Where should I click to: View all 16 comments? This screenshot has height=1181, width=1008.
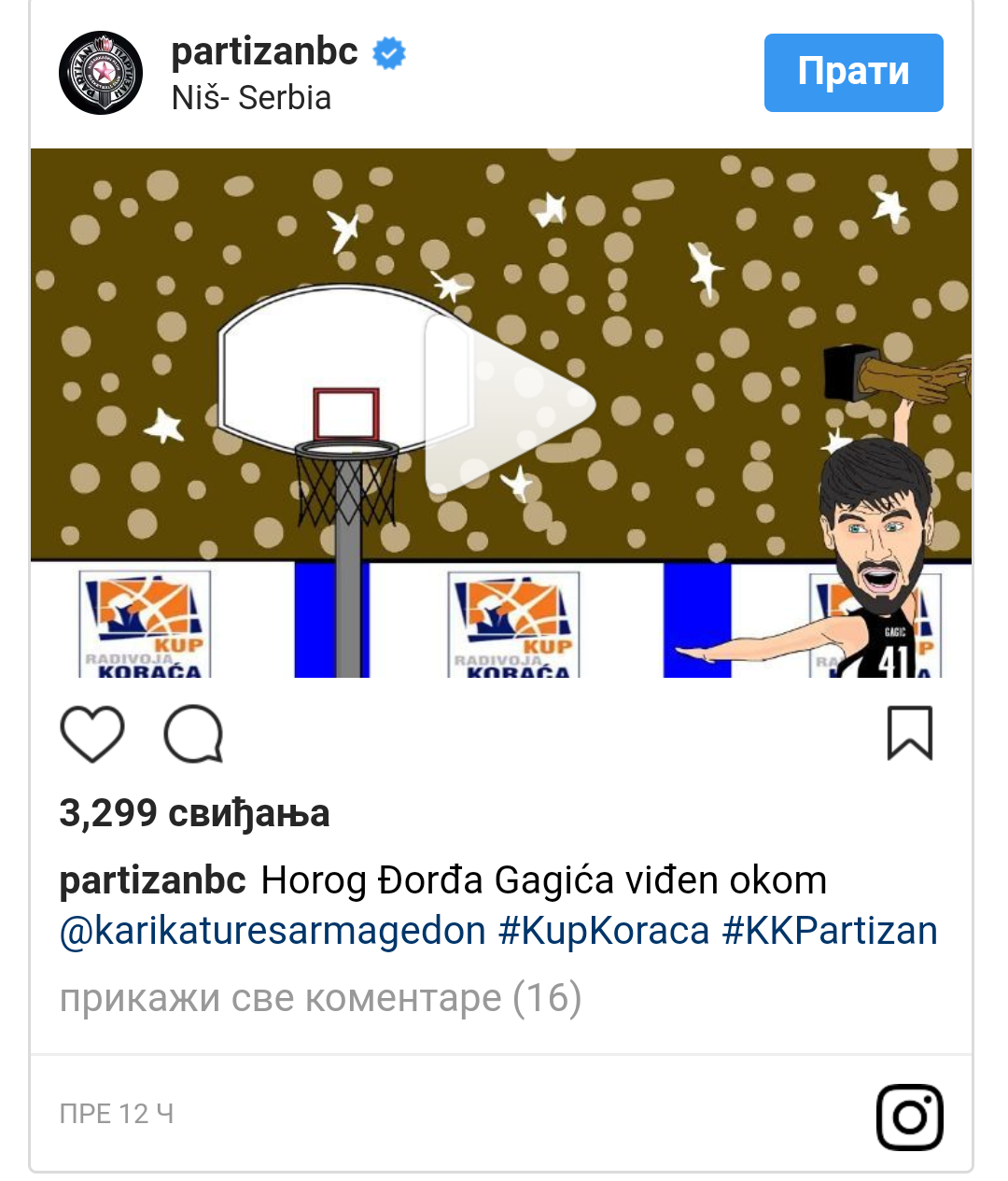[x=320, y=998]
